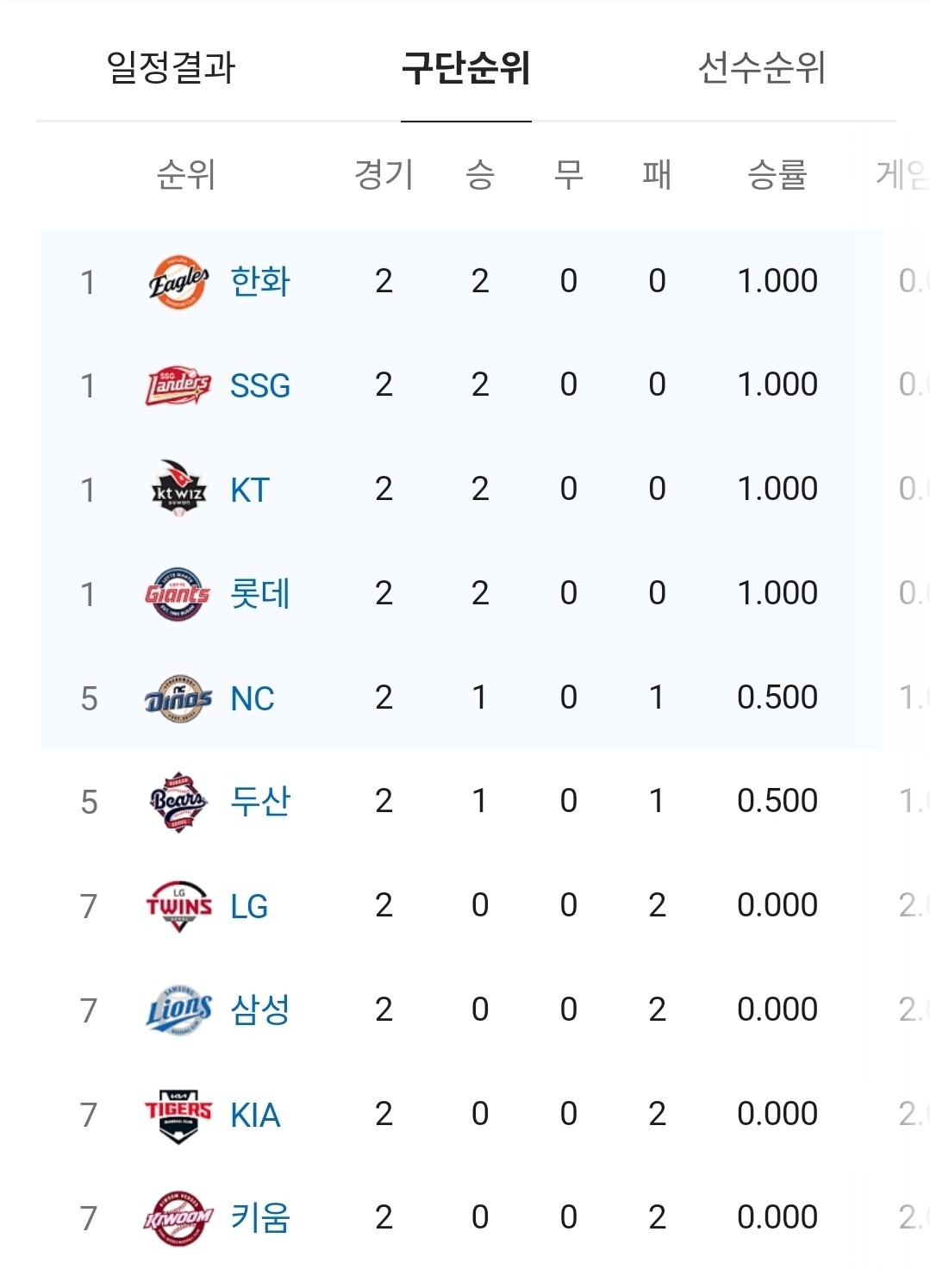Go to the NC team page
The image size is (930, 1288).
point(252,698)
